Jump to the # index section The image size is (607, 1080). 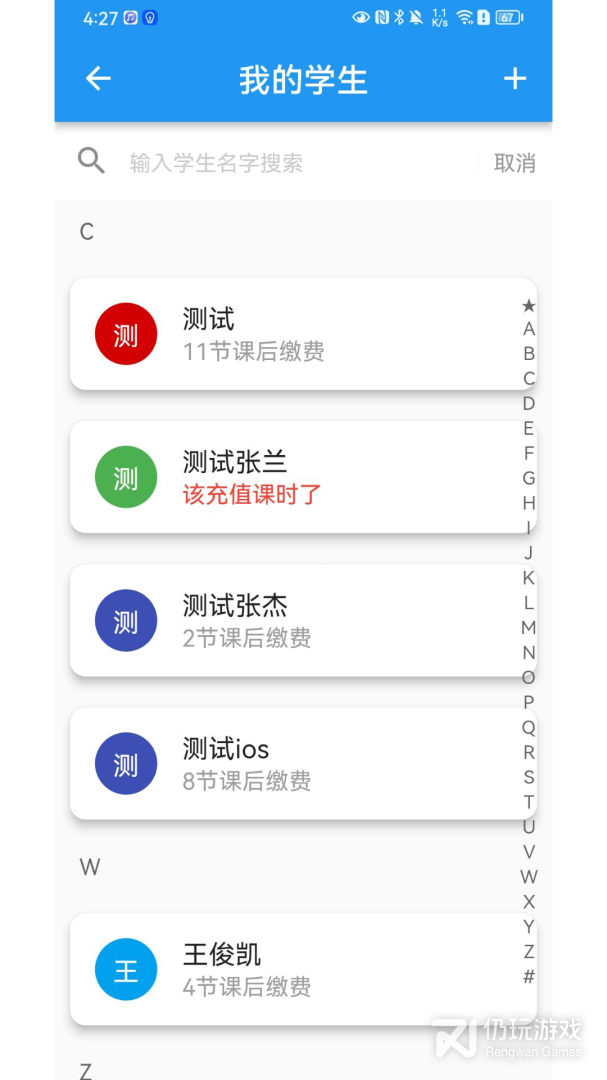(x=529, y=977)
